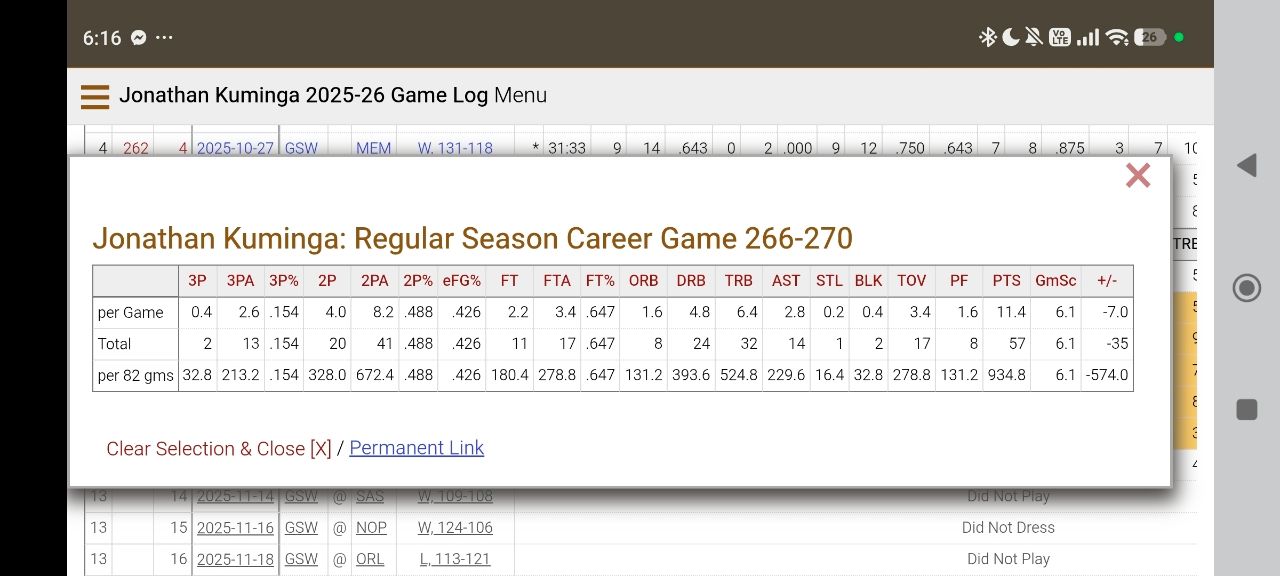Open the 2025-10-27 game date link
This screenshot has width=1280, height=576.
pos(235,148)
